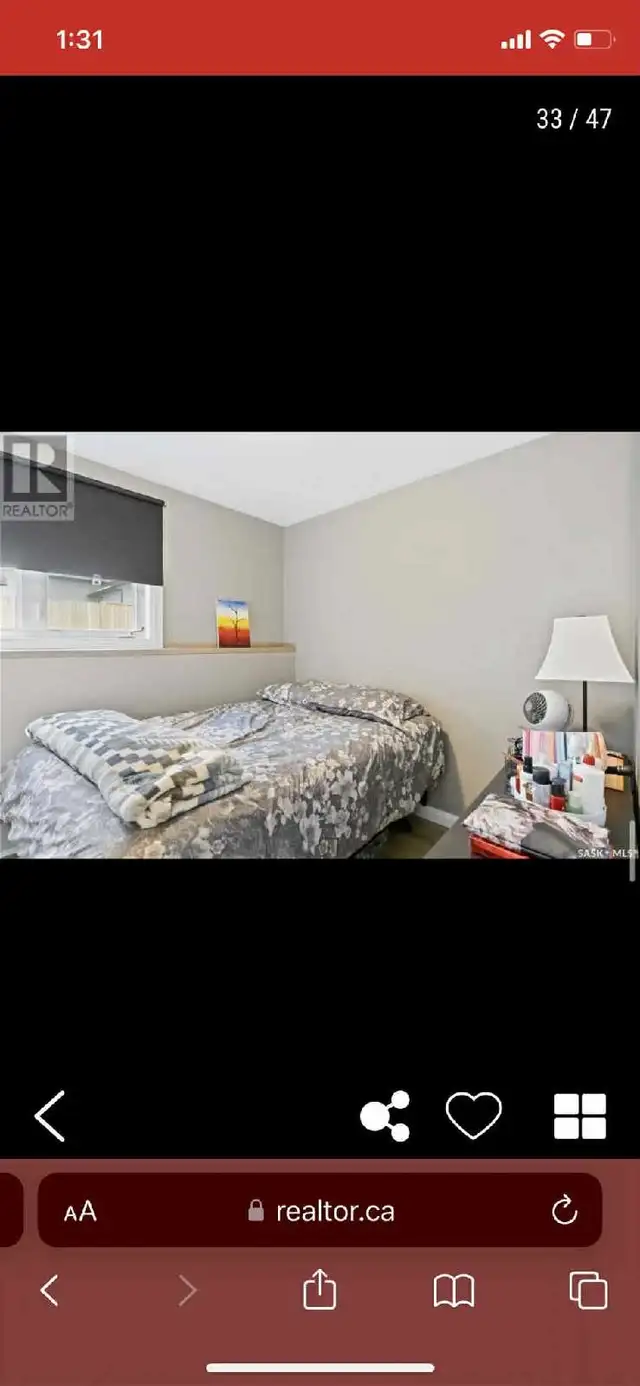Favorite this listing with the heart
Image resolution: width=640 pixels, height=1386 pixels.
tap(473, 1116)
